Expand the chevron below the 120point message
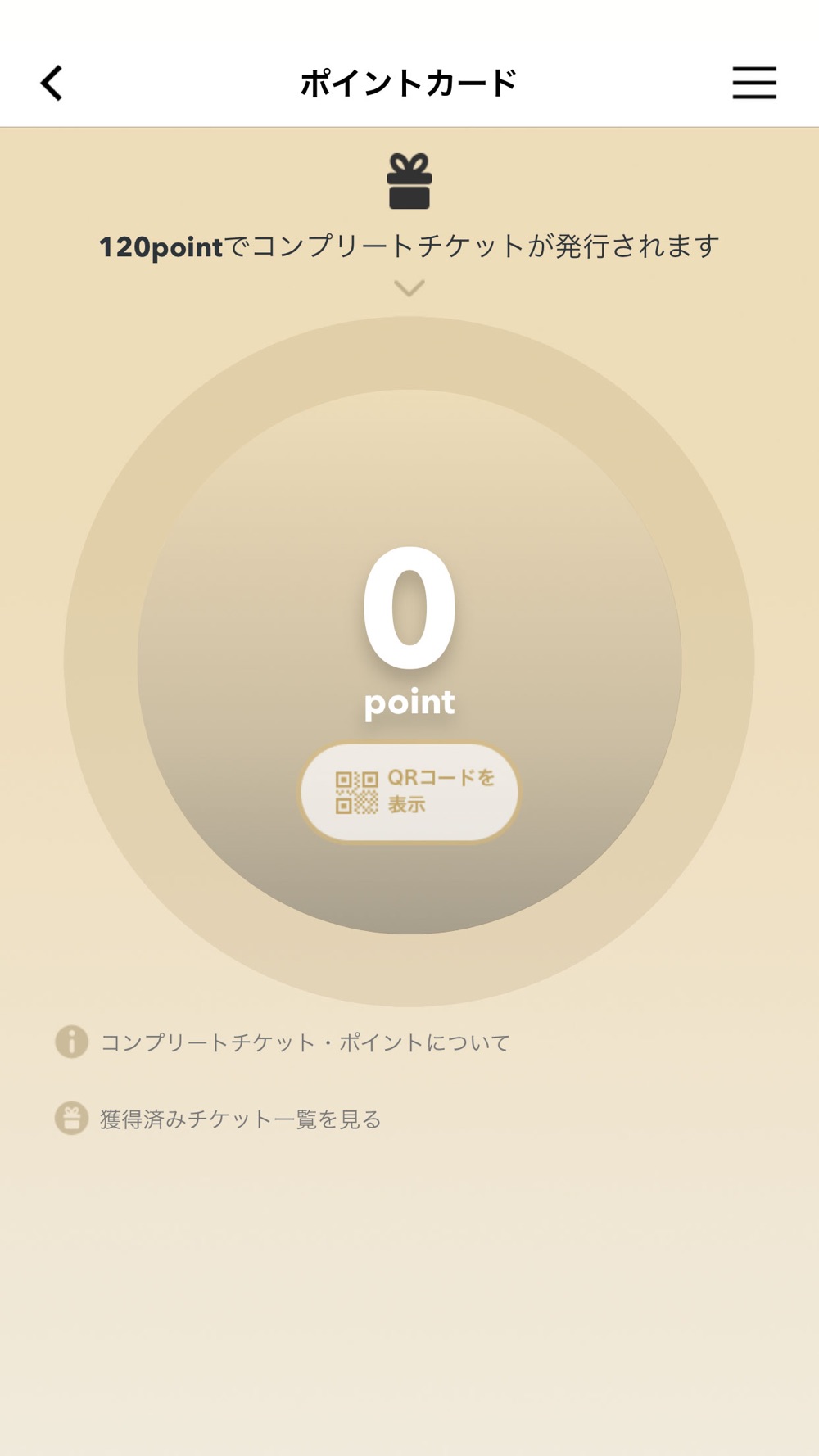This screenshot has height=1456, width=819. pyautogui.click(x=409, y=287)
